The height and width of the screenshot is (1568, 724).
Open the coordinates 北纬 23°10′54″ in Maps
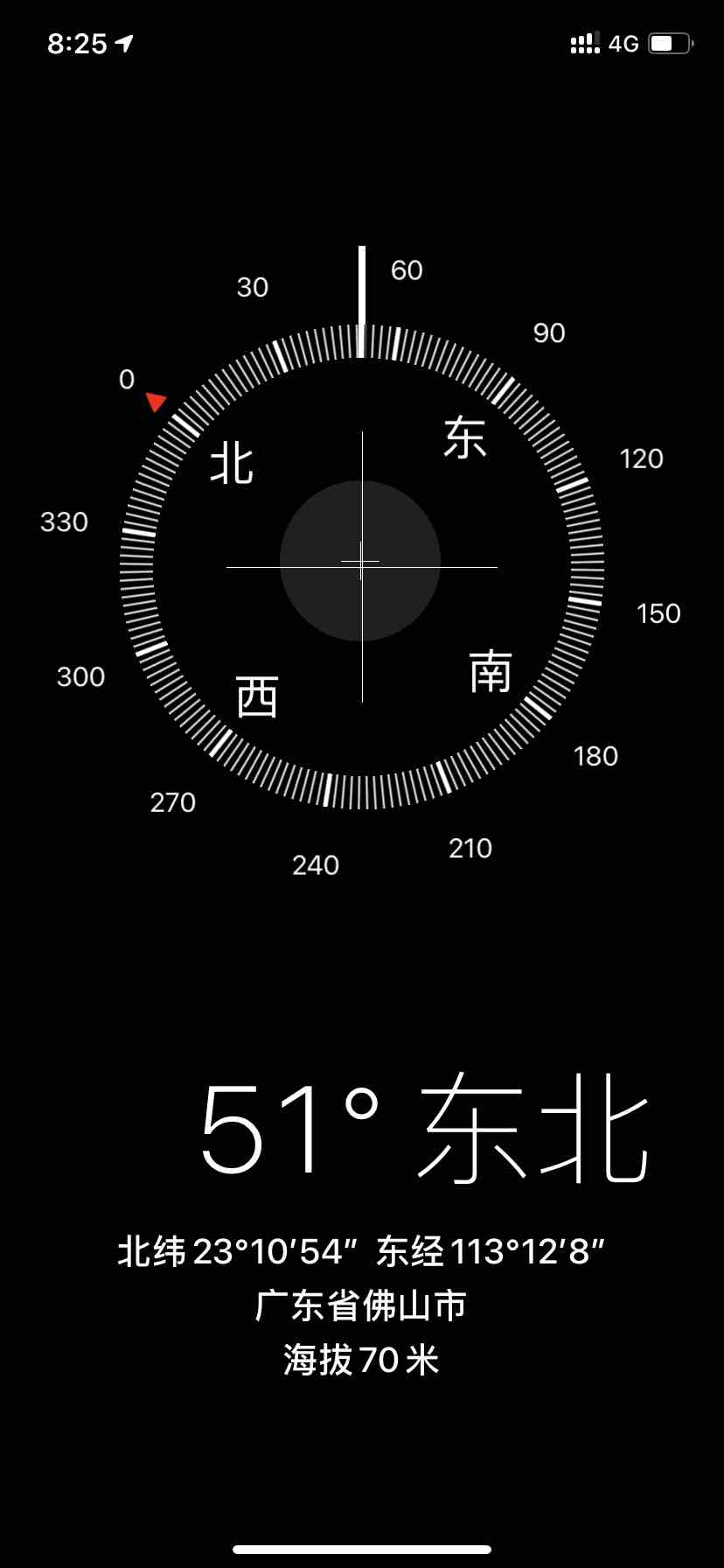coord(361,1252)
